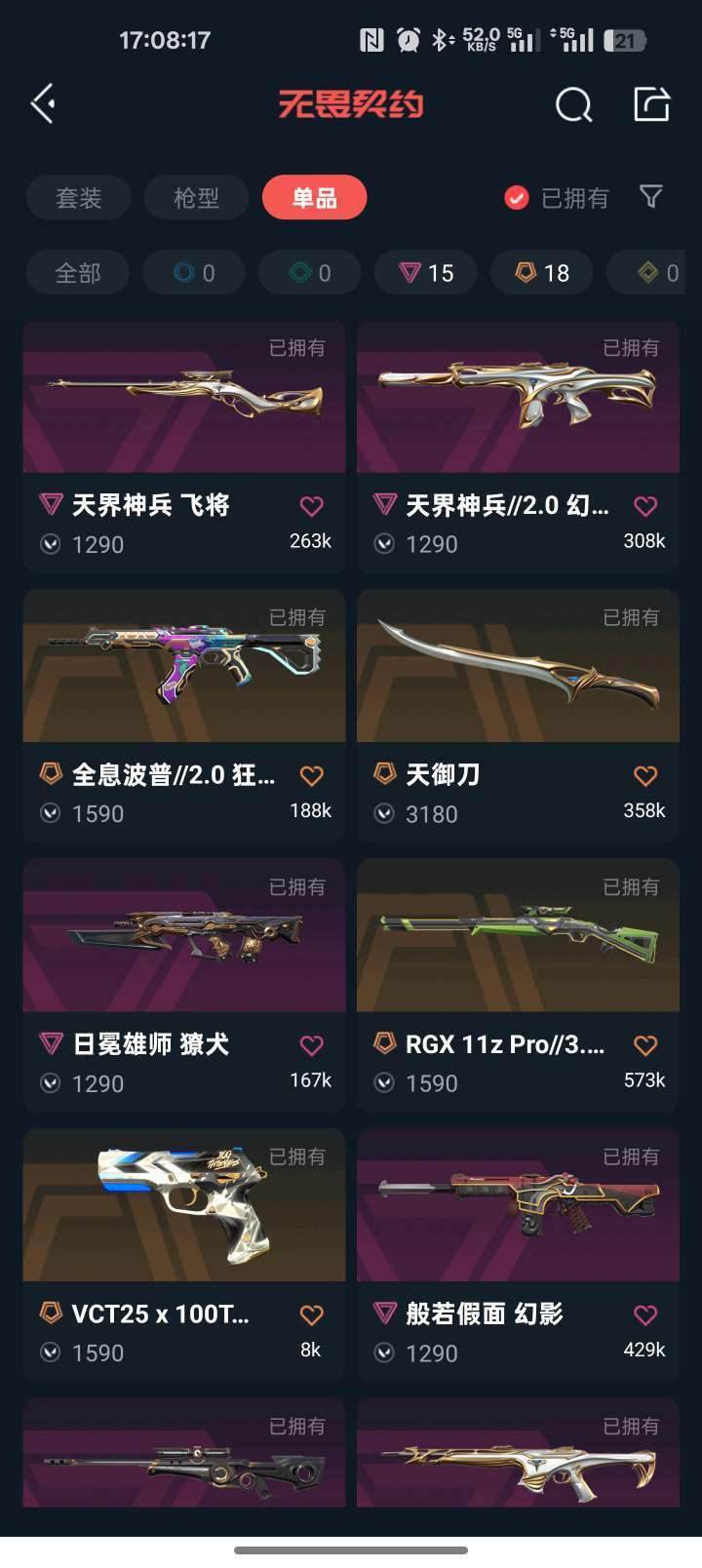
Task: Tap the rightmost gold tier filter icon
Action: (x=648, y=273)
